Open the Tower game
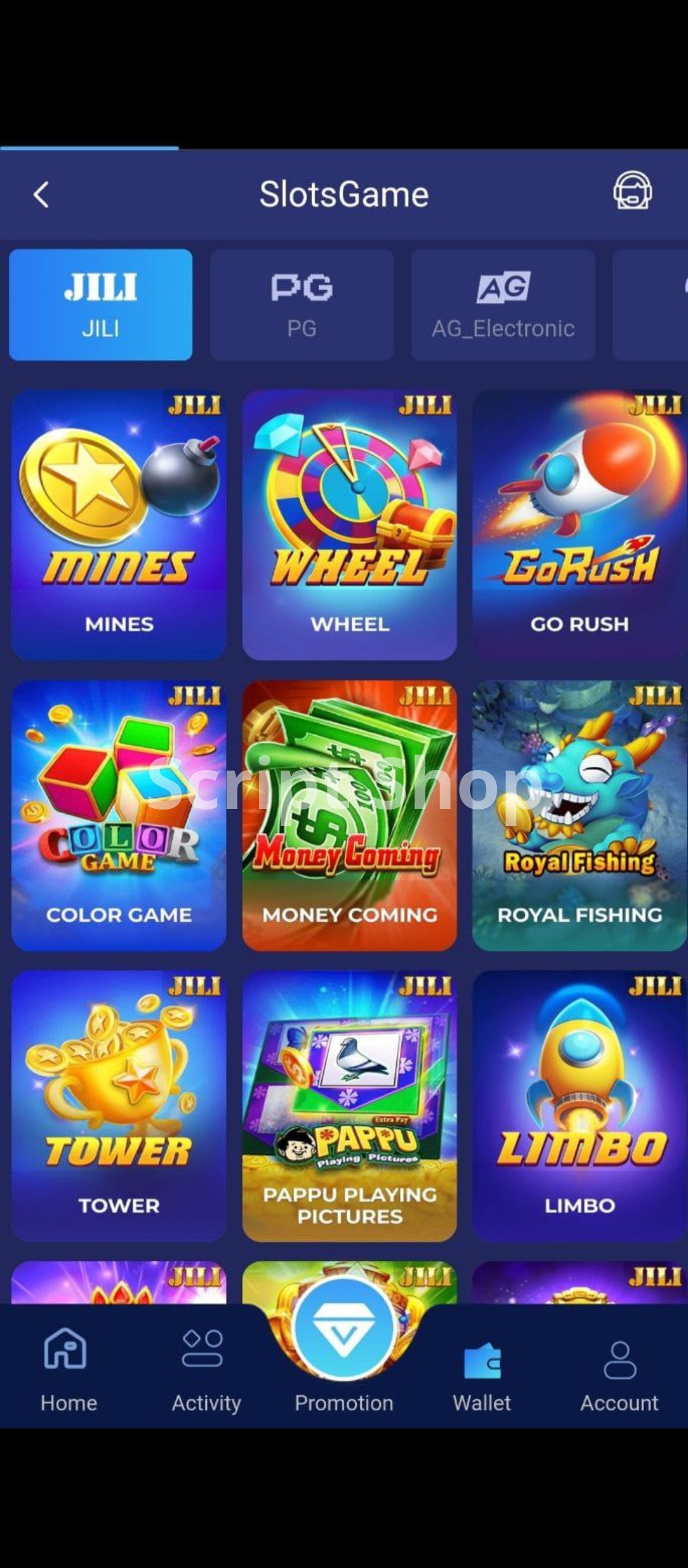Screen dimensions: 688x1568 119,1107
